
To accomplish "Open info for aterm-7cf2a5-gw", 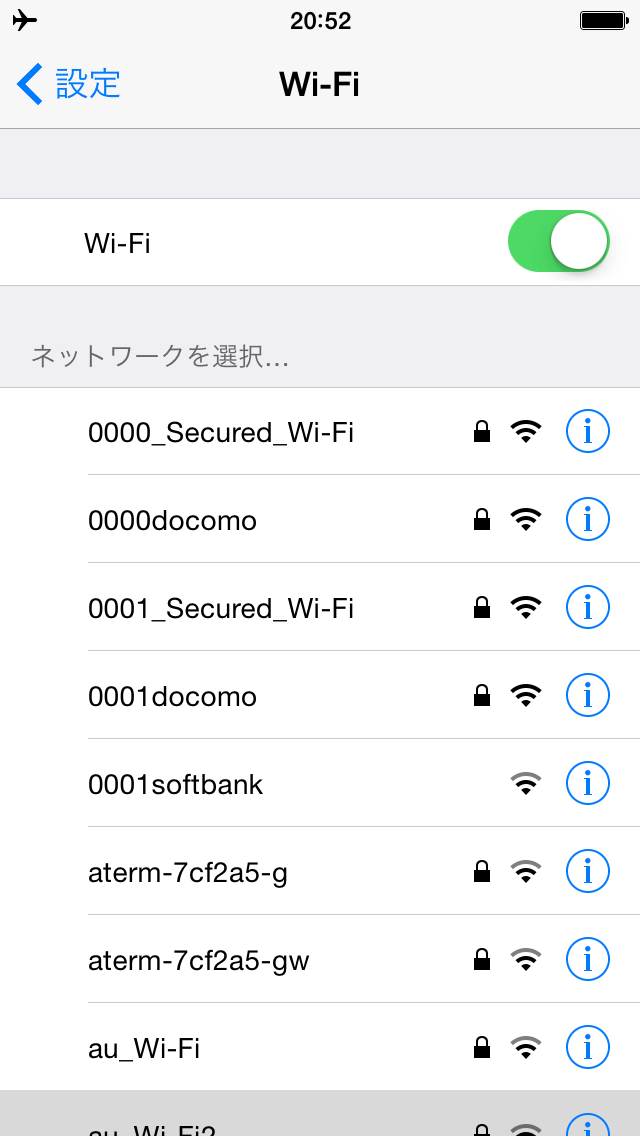I will pos(587,959).
